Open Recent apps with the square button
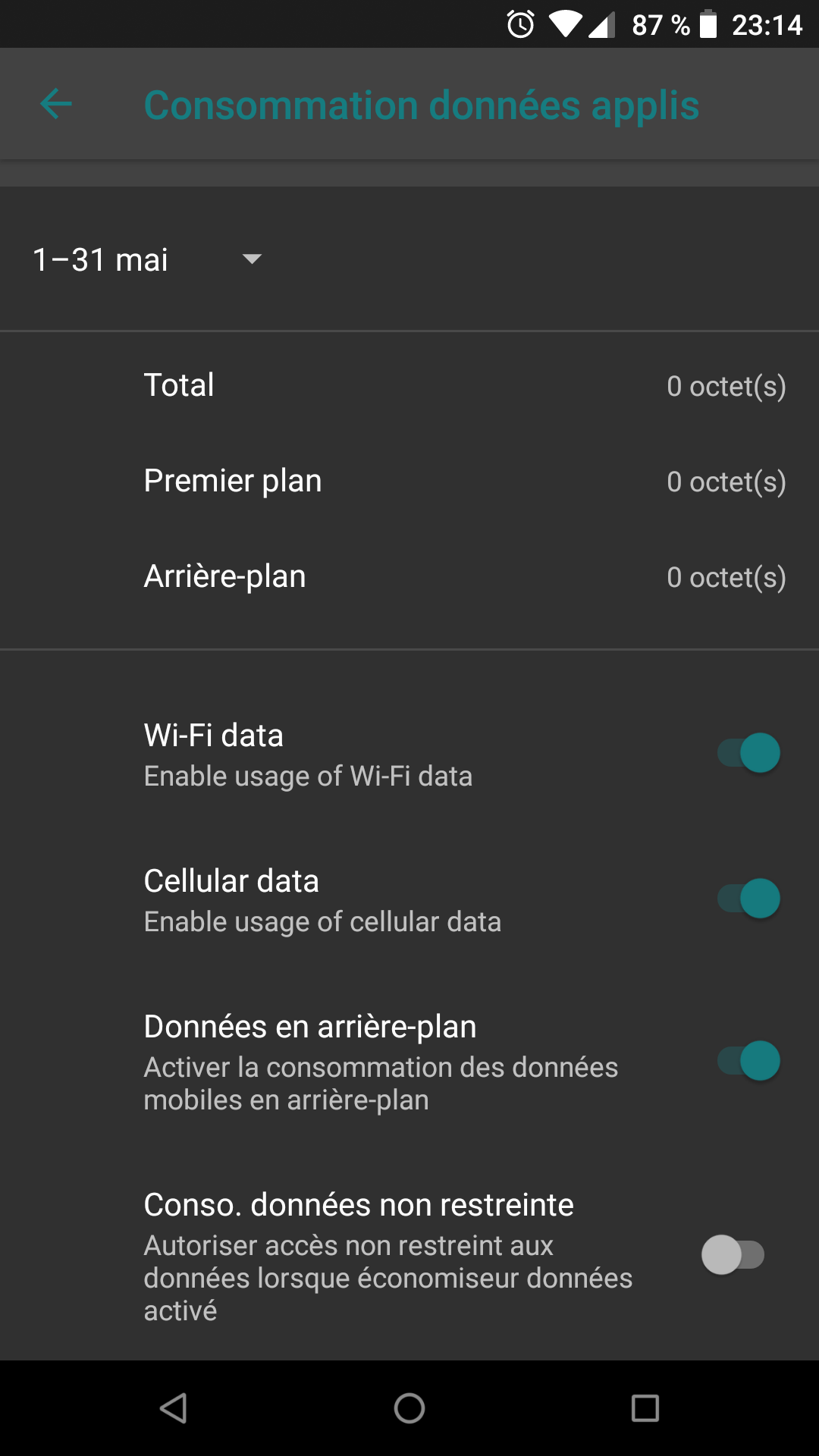The width and height of the screenshot is (819, 1456). pos(645,1408)
